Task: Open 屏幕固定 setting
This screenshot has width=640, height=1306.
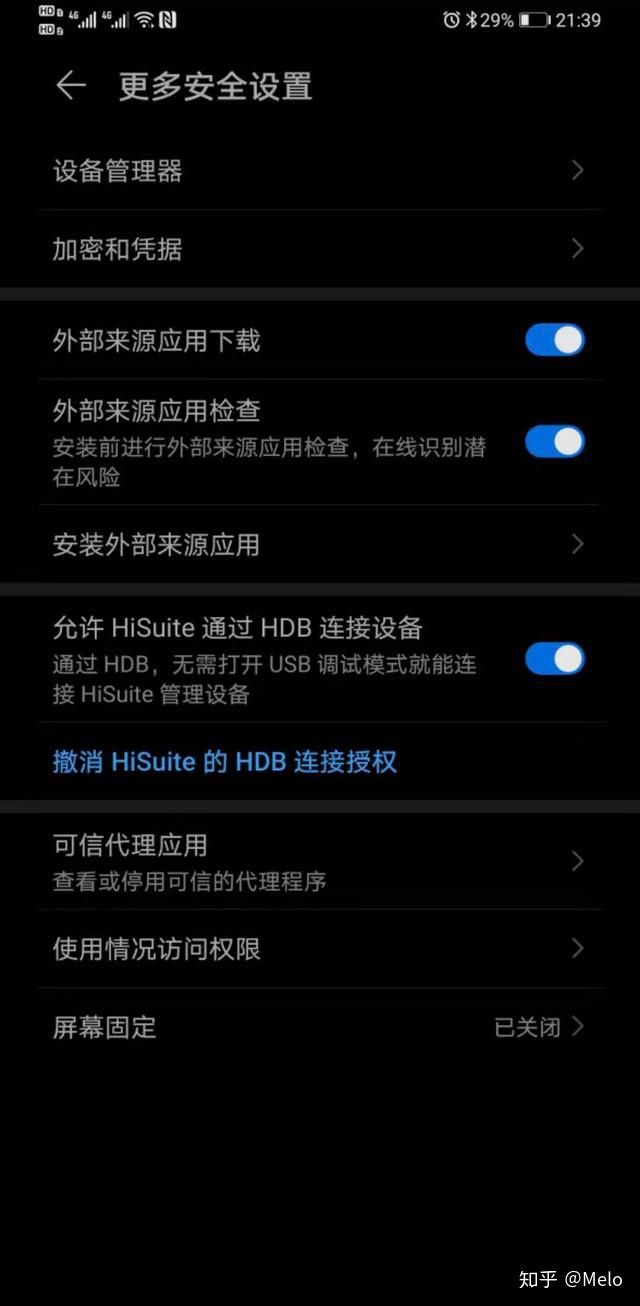Action: 318,1027
